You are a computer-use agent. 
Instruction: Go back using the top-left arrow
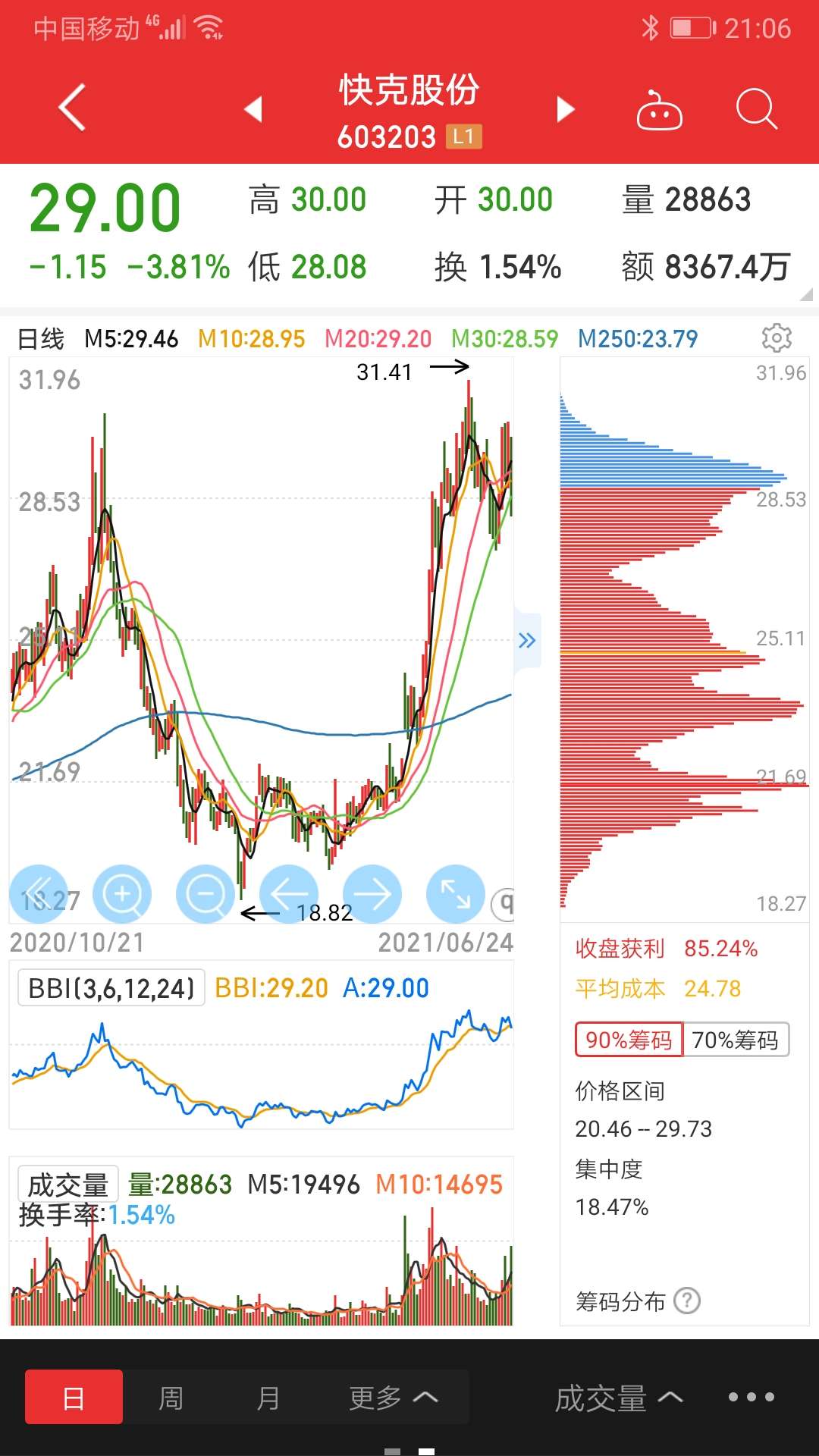coord(72,108)
